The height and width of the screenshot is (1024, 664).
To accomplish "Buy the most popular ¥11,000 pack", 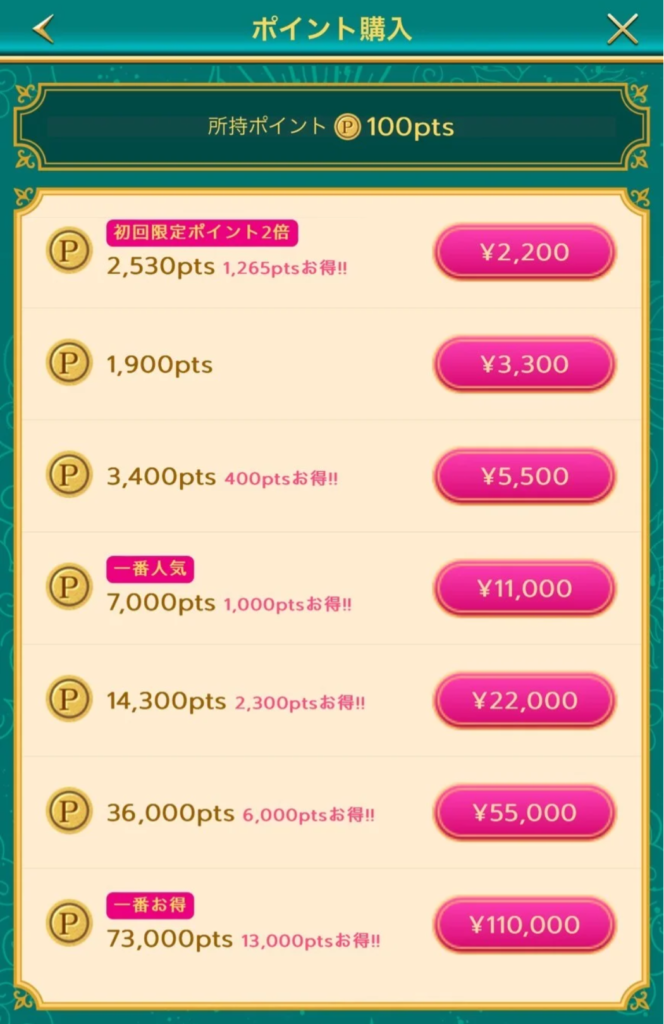I will tap(524, 588).
